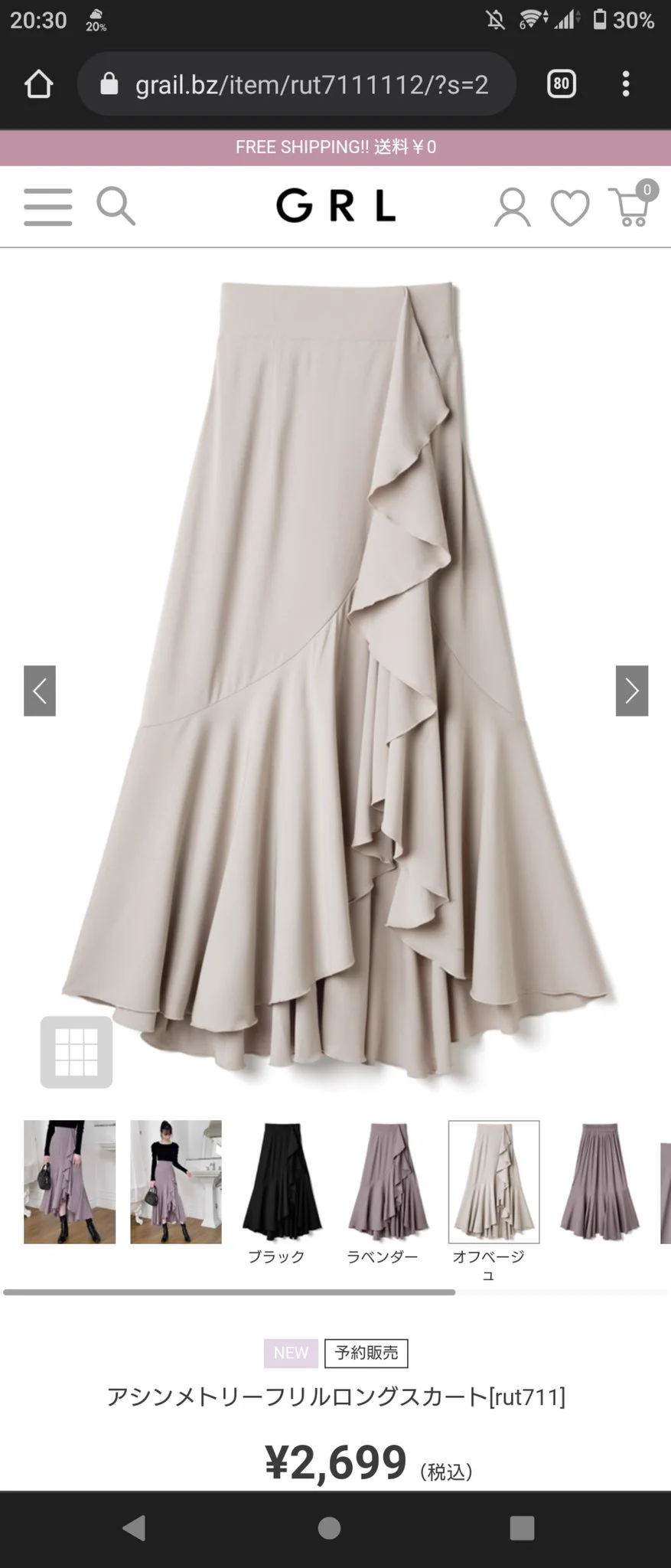This screenshot has height=1568, width=671.
Task: Go back with system back button
Action: coord(135,1528)
